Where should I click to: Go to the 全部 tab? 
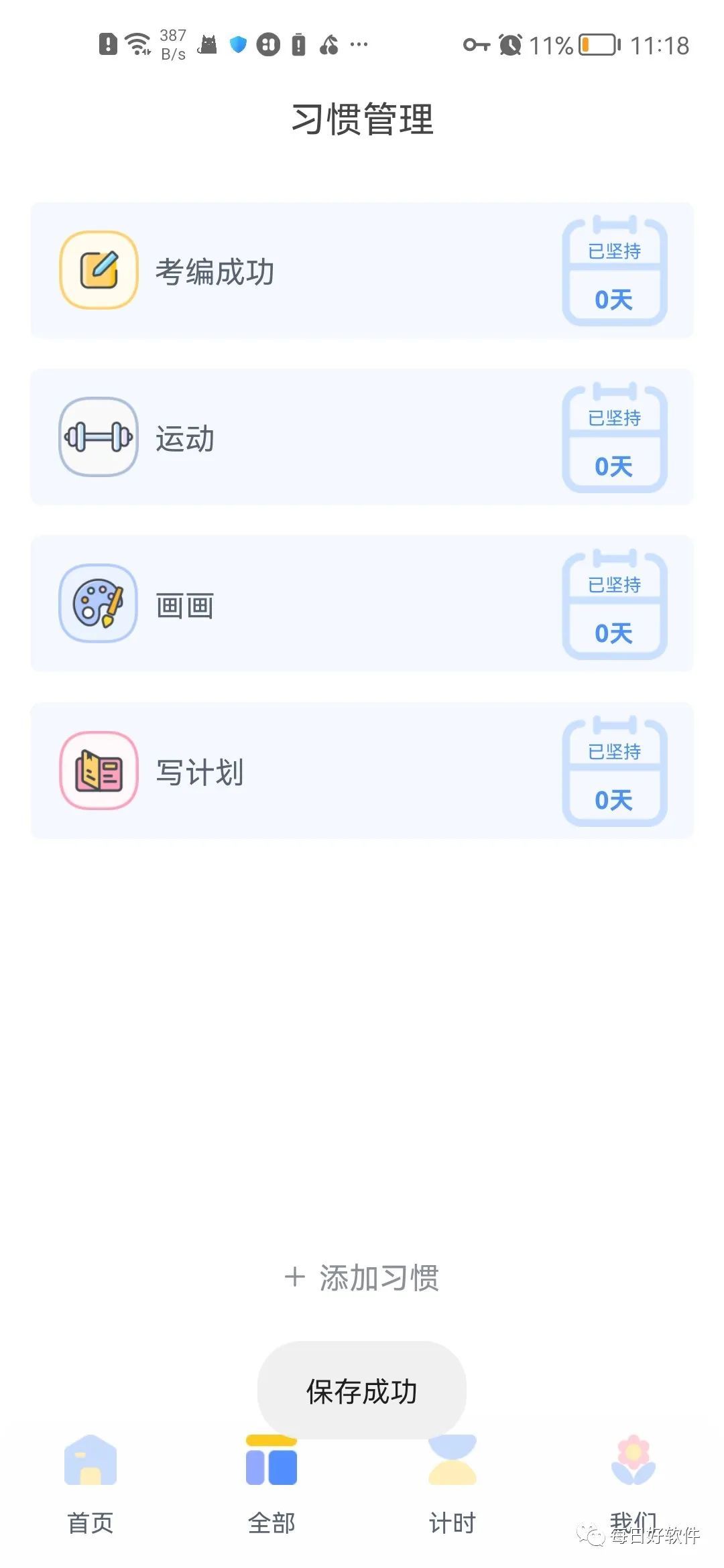[x=271, y=1482]
